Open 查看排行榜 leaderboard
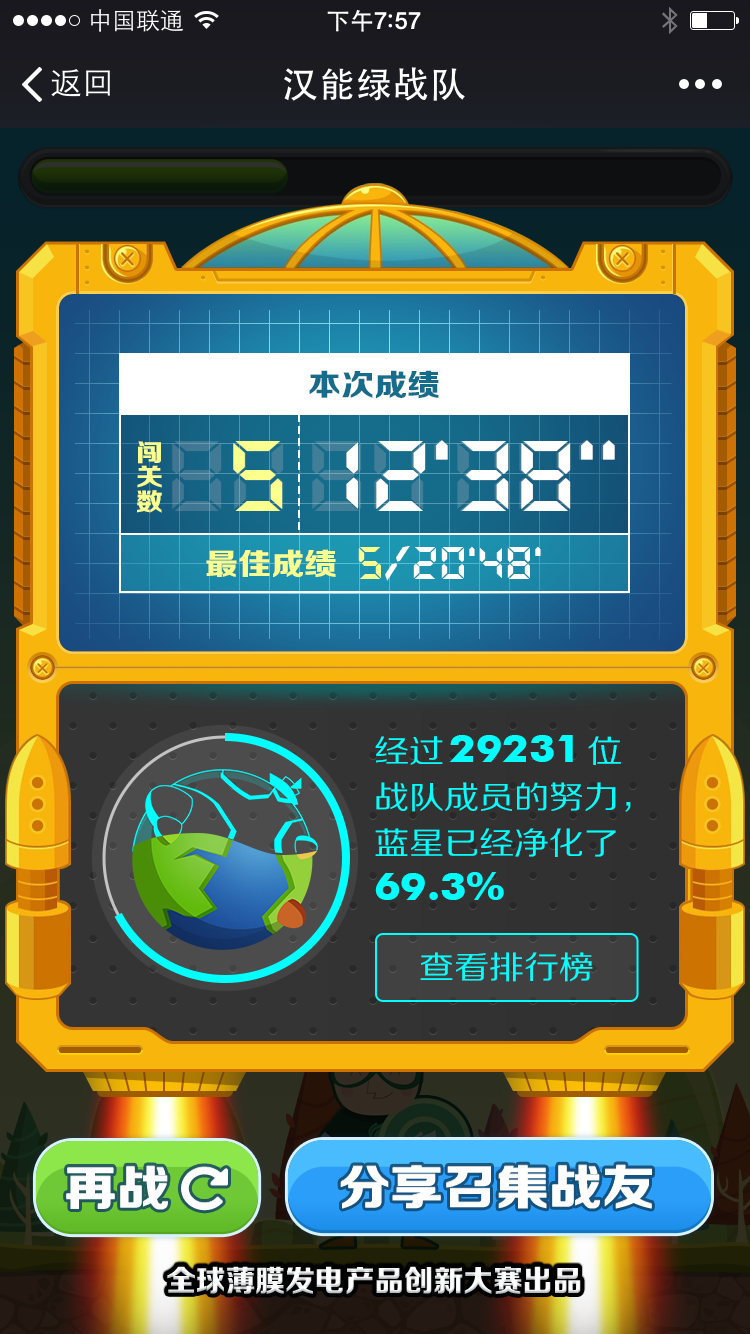The image size is (750, 1334). [x=506, y=967]
